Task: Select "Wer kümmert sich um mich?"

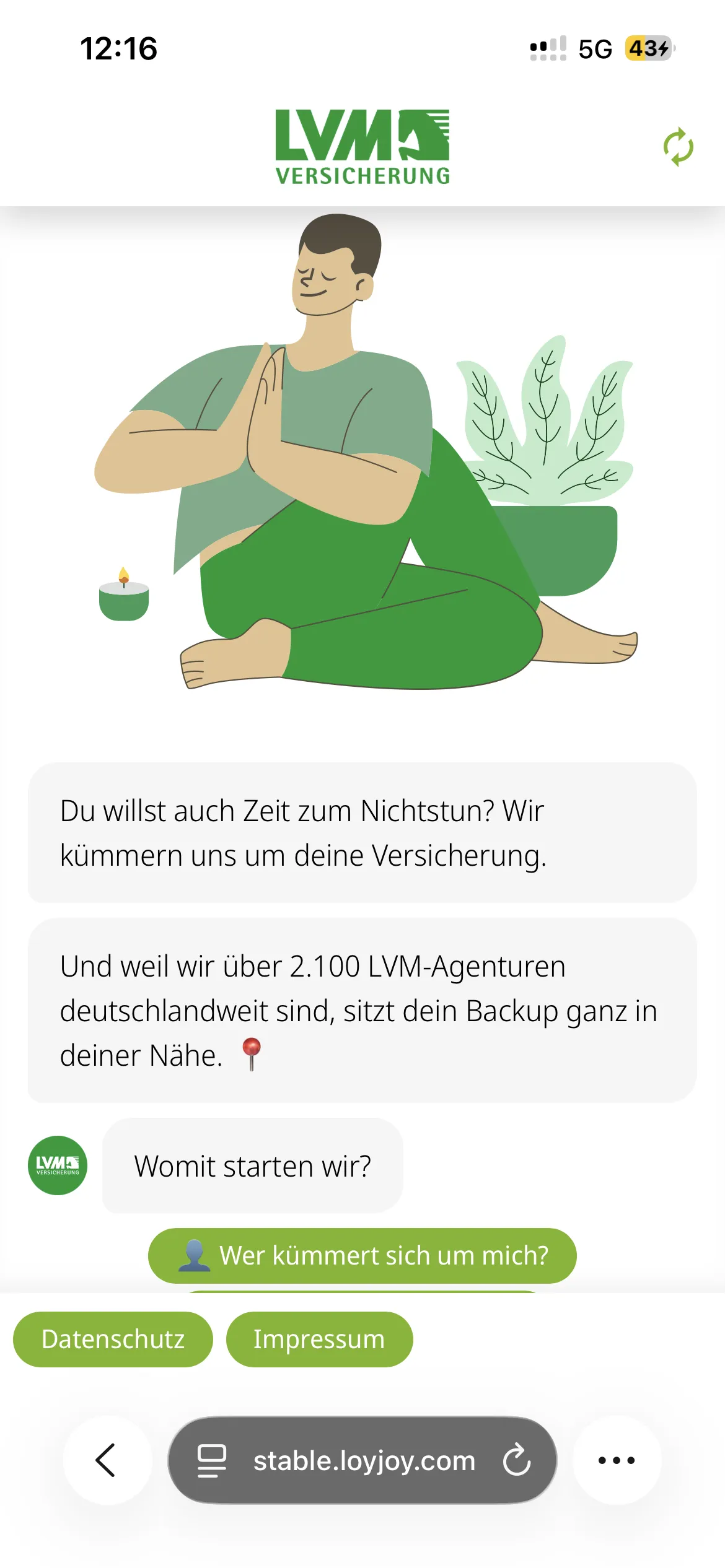Action: [362, 1255]
